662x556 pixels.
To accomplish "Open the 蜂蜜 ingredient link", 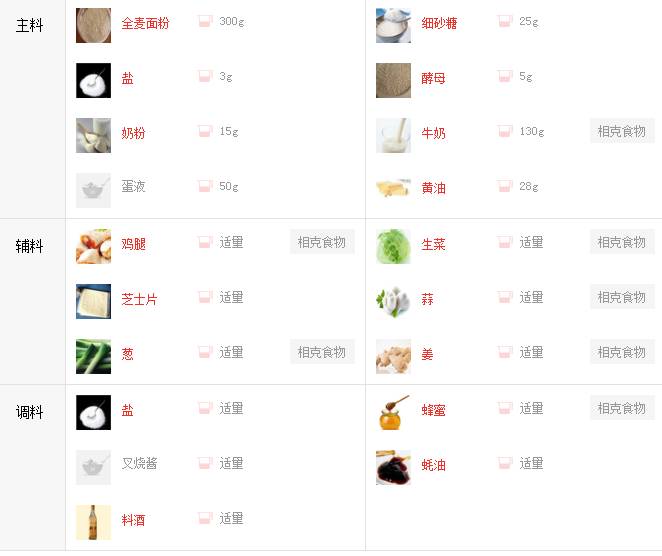I will pyautogui.click(x=433, y=409).
